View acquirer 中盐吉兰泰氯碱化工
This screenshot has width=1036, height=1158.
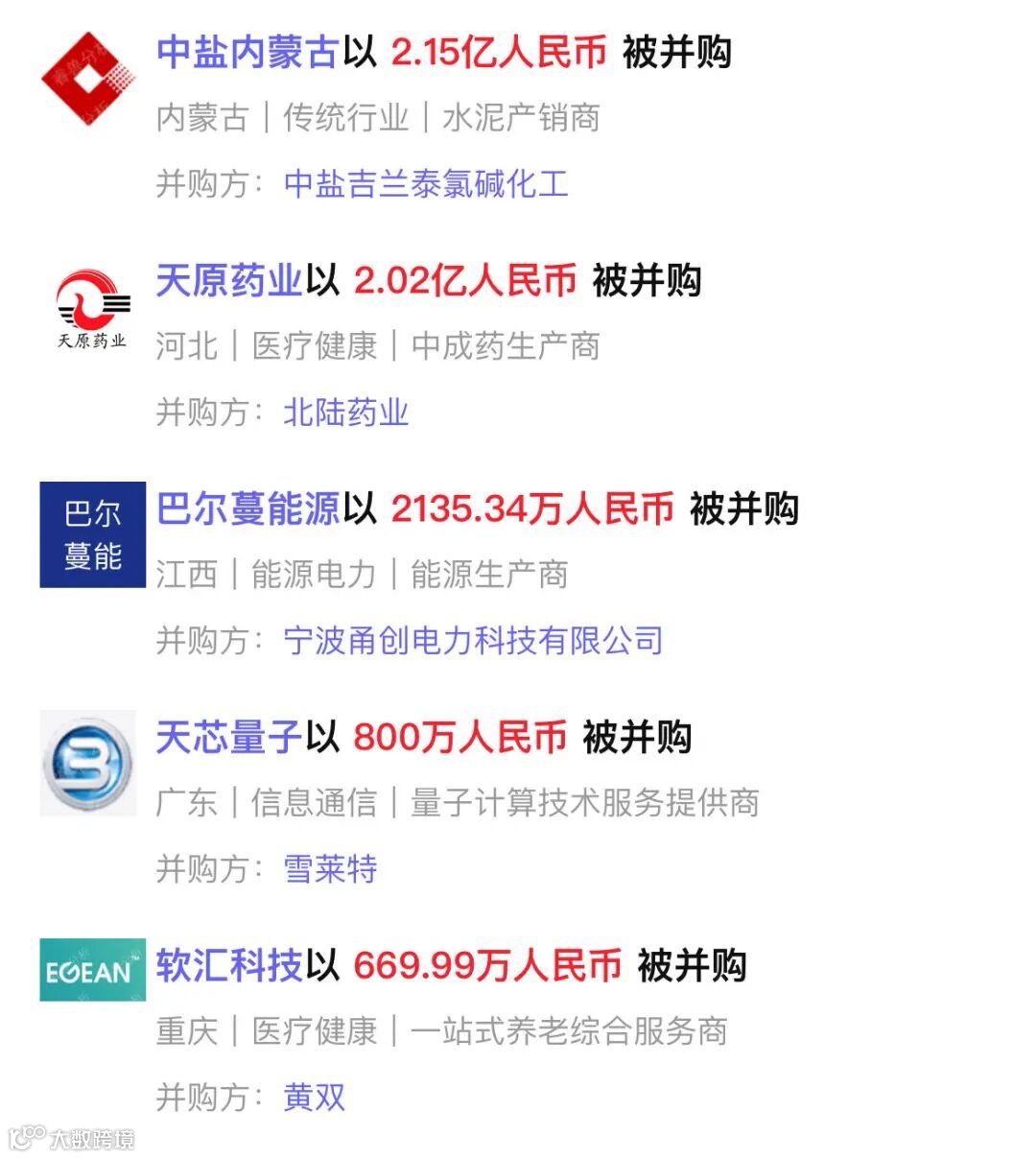point(426,183)
